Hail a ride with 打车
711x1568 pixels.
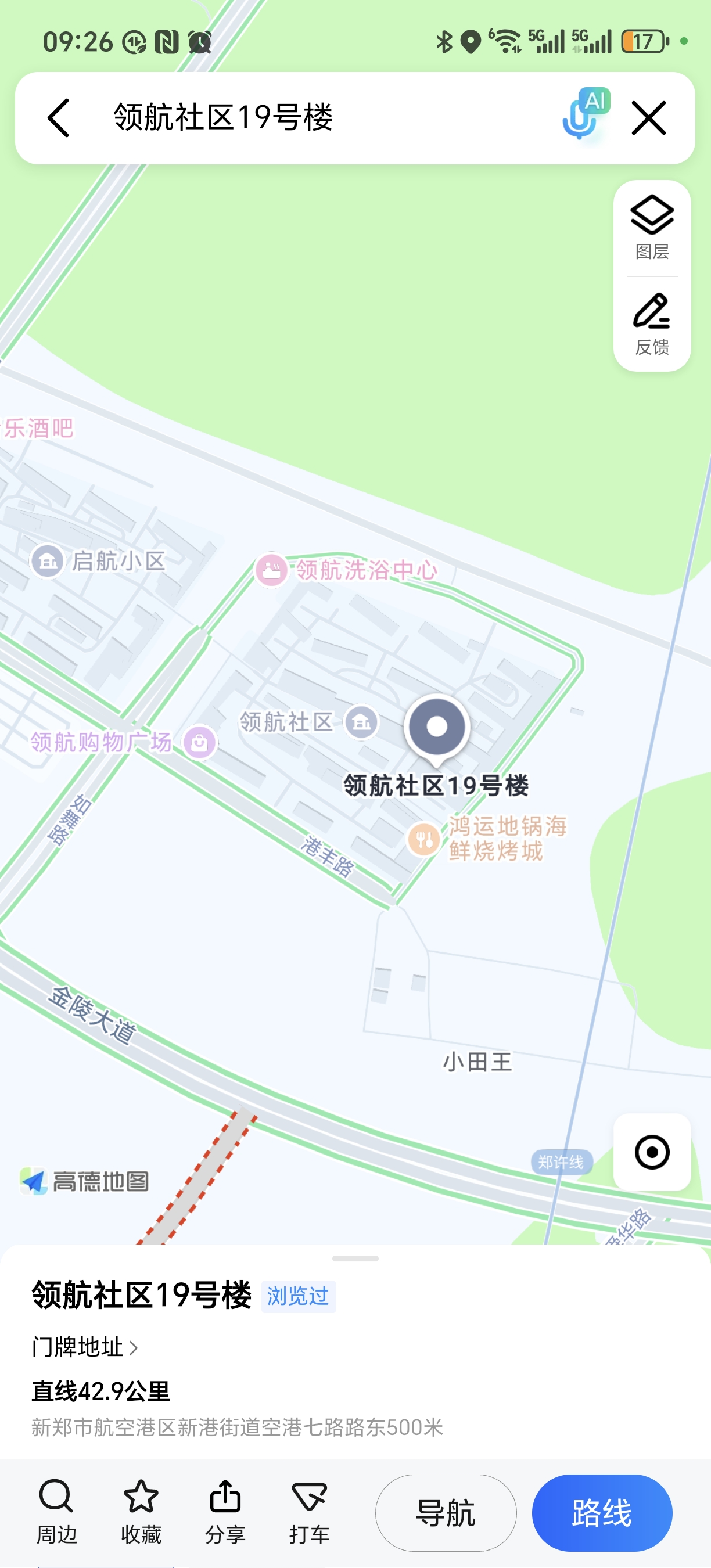click(x=309, y=1513)
